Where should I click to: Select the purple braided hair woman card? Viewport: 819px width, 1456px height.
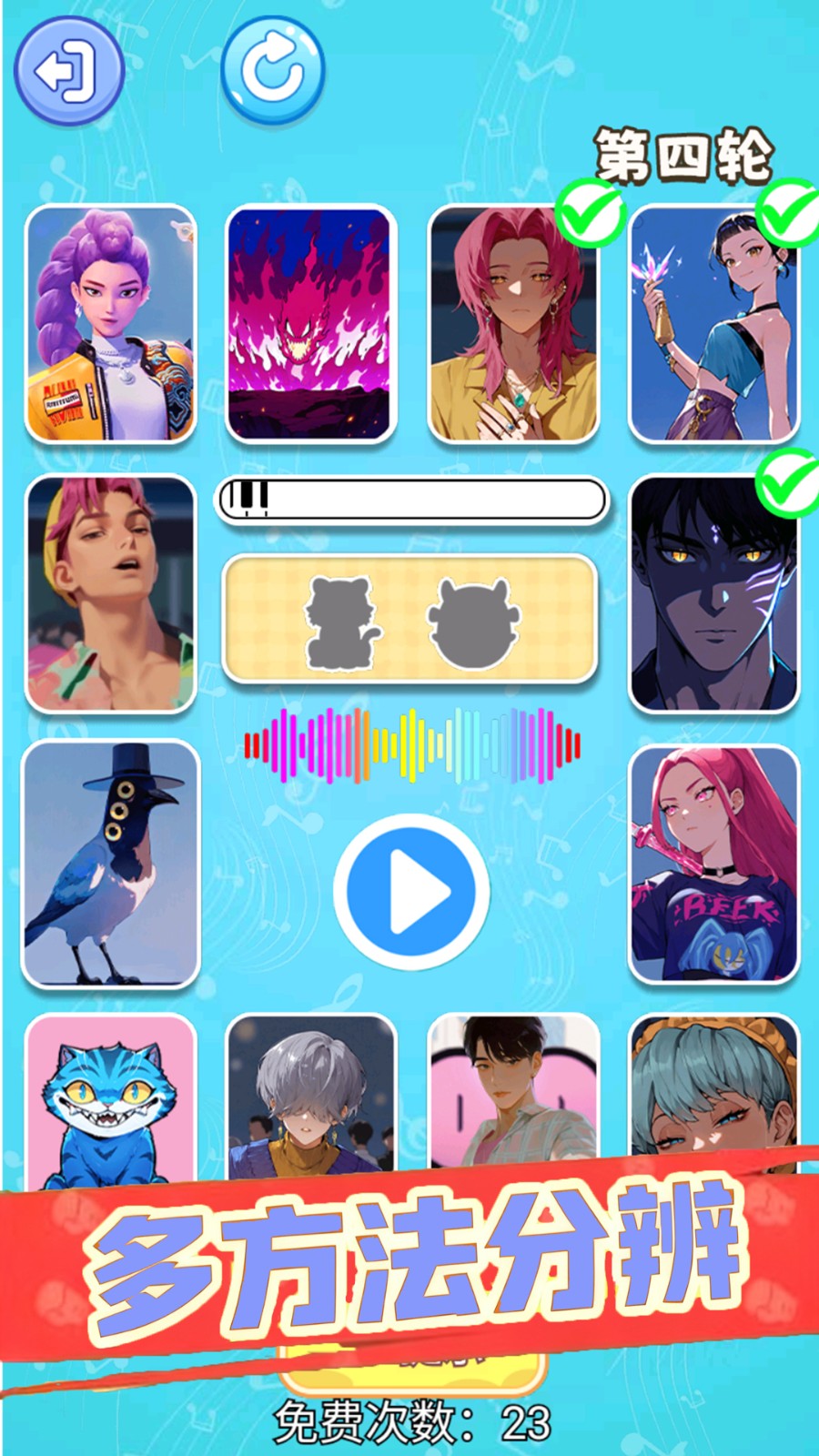tap(111, 324)
